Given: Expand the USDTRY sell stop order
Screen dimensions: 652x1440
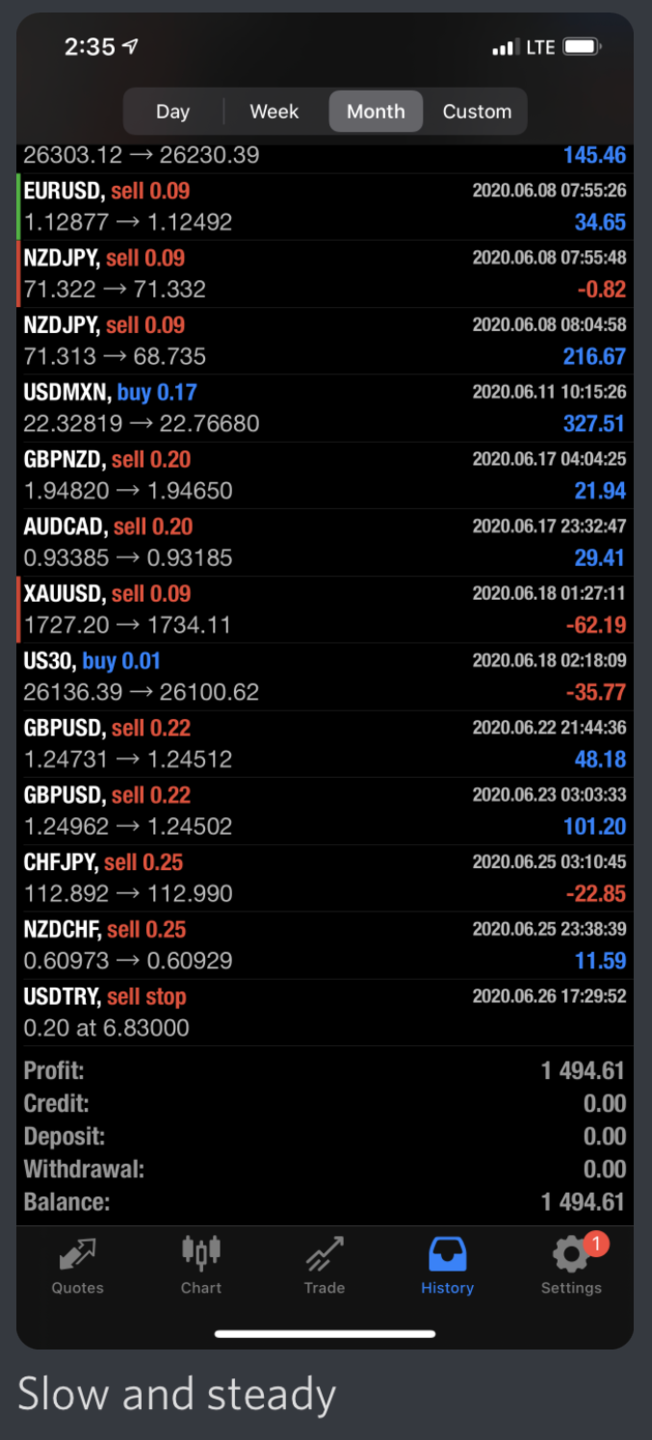Looking at the screenshot, I should point(325,1012).
